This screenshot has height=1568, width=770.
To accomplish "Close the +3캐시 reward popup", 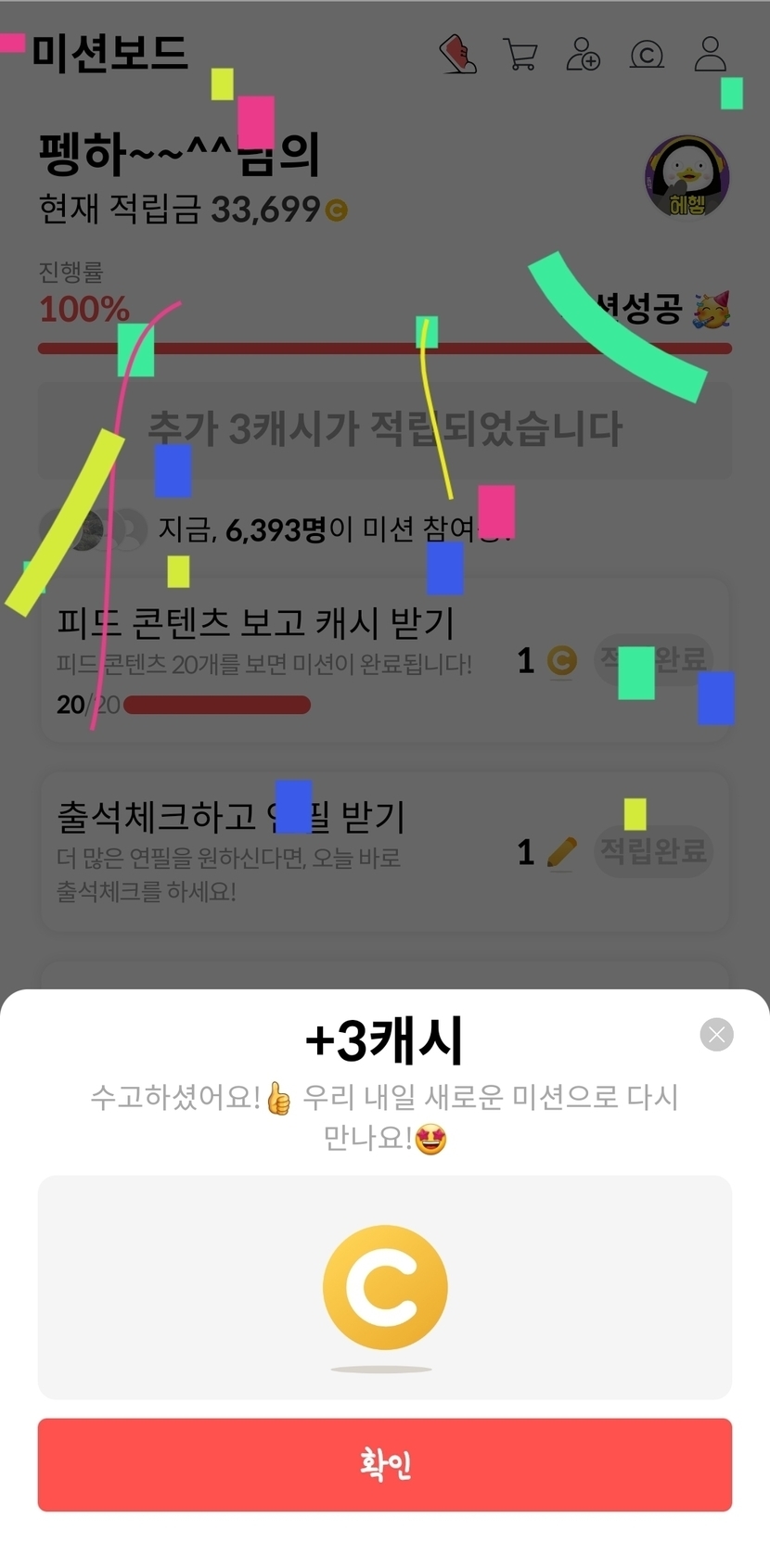I will click(x=716, y=1035).
